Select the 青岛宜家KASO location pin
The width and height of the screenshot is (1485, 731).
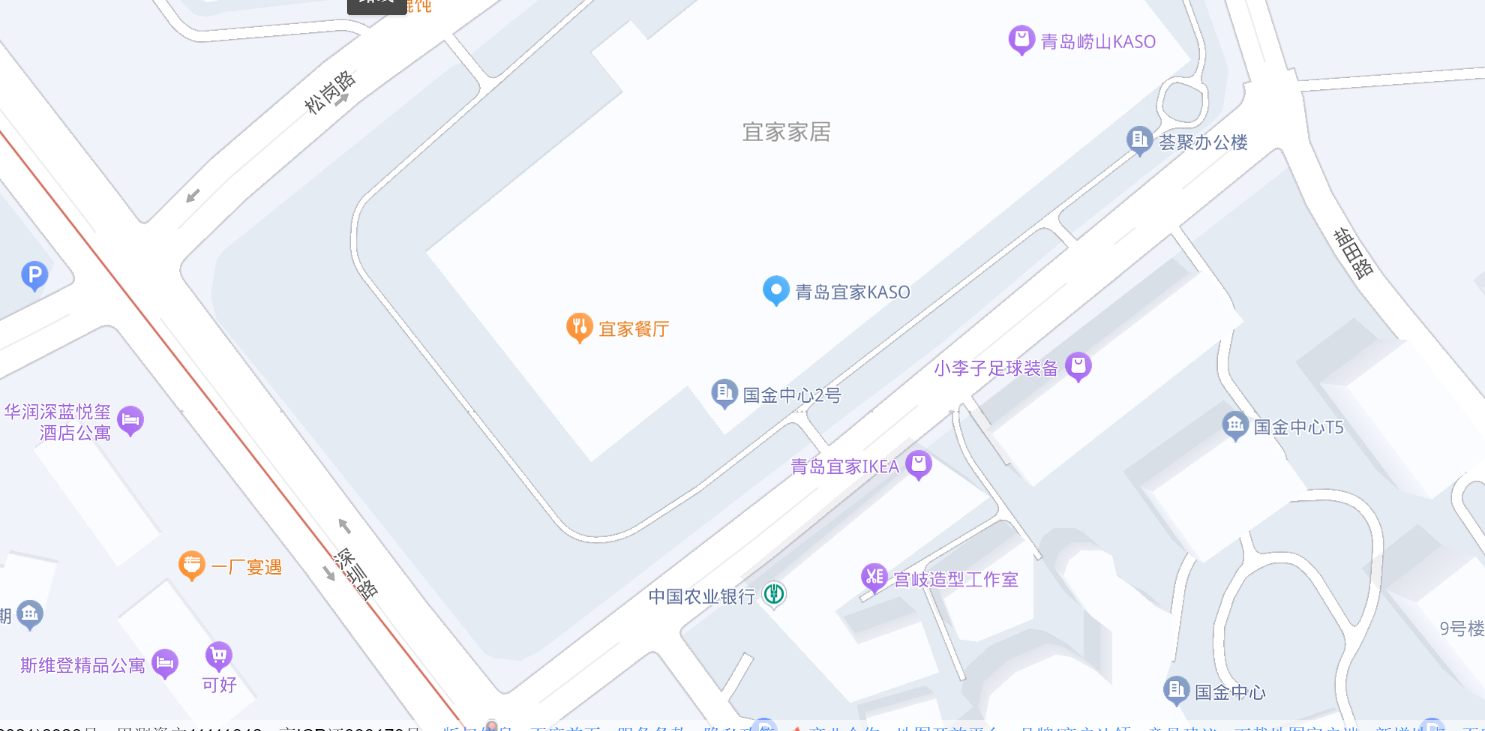click(x=776, y=290)
